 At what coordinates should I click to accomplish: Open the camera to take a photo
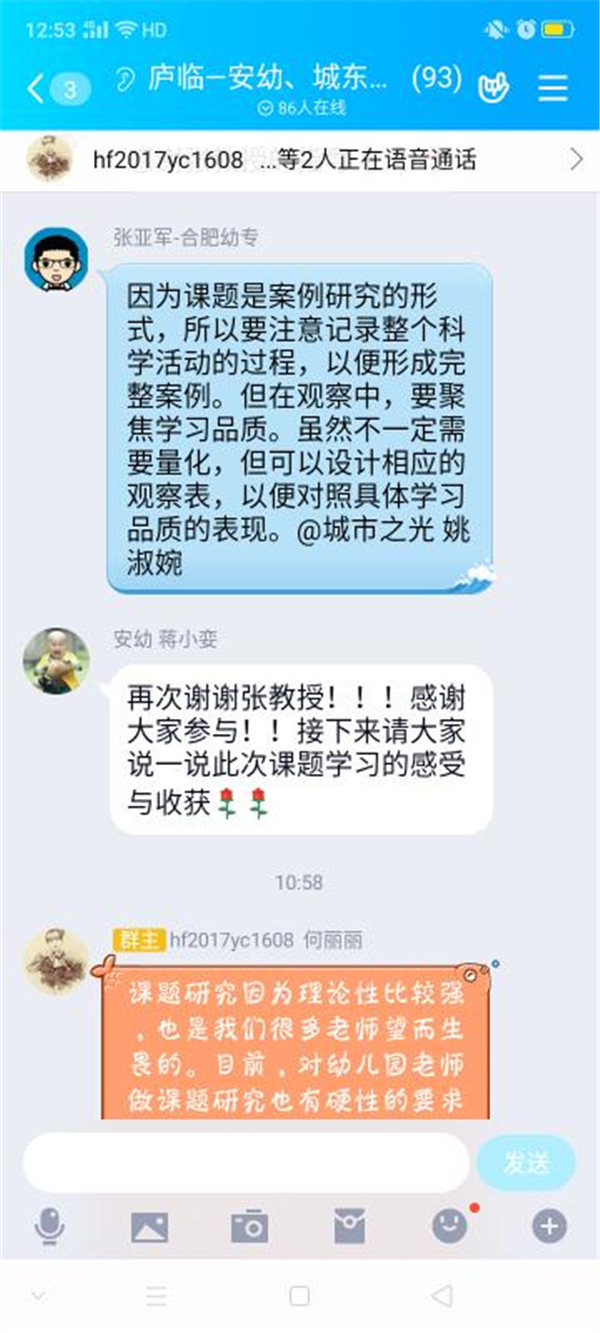249,1225
